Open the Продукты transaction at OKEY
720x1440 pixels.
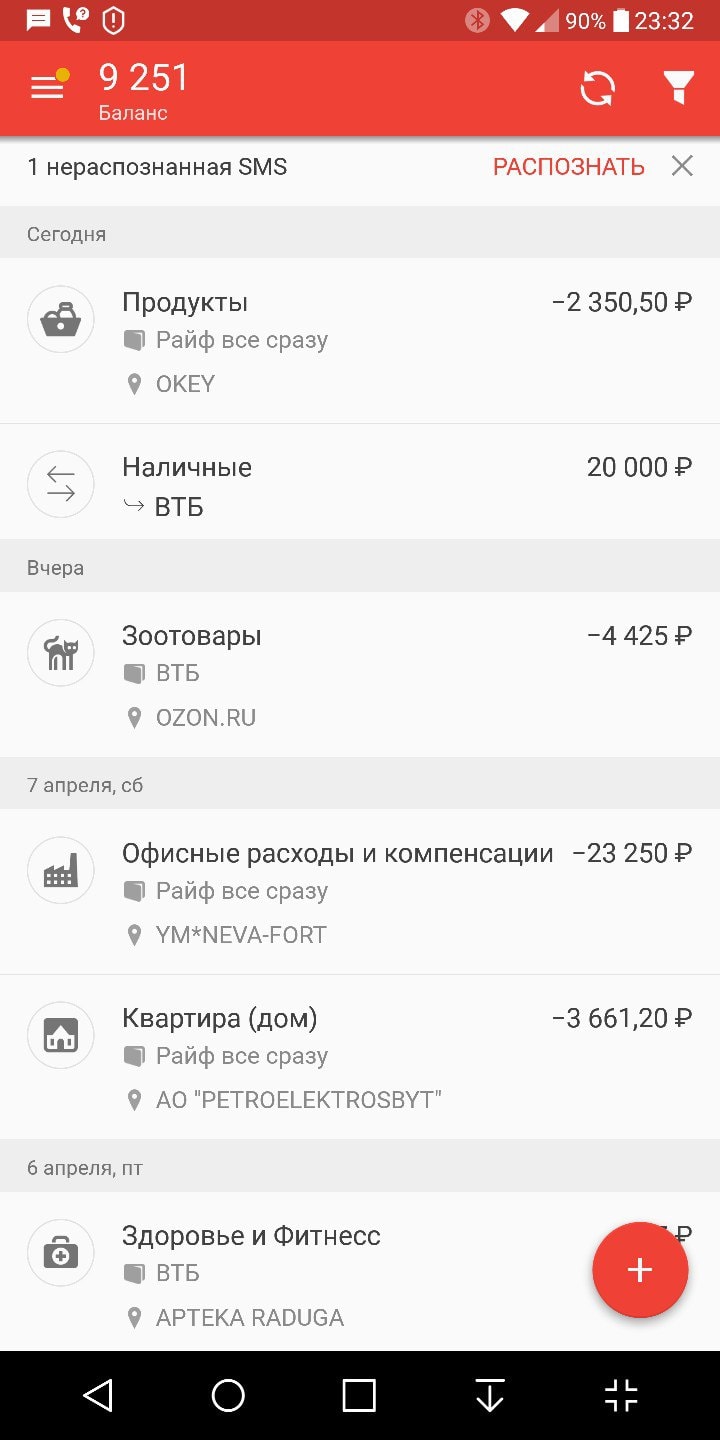pyautogui.click(x=360, y=341)
